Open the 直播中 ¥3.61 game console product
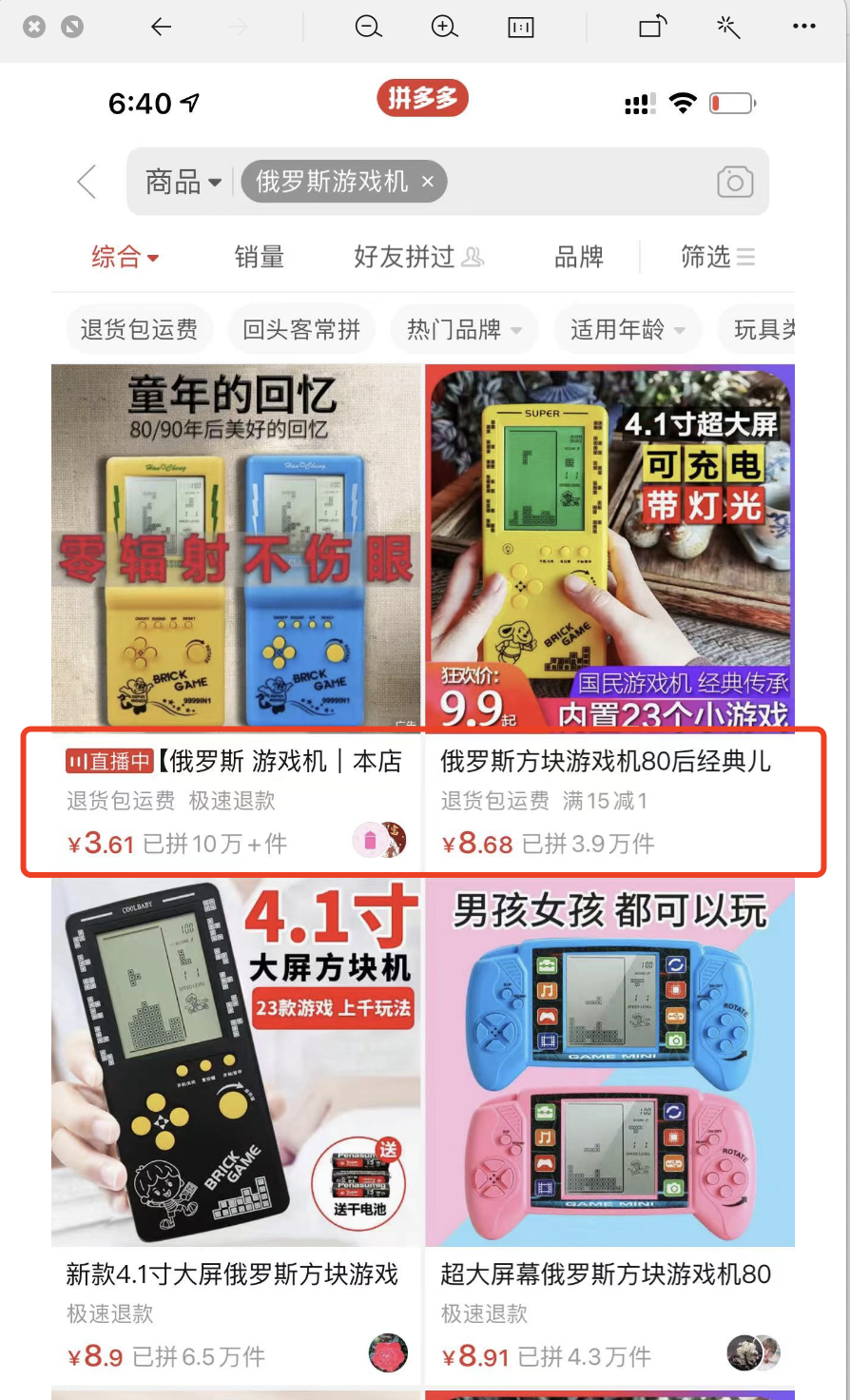Screen dimensions: 850x1400 236,571
